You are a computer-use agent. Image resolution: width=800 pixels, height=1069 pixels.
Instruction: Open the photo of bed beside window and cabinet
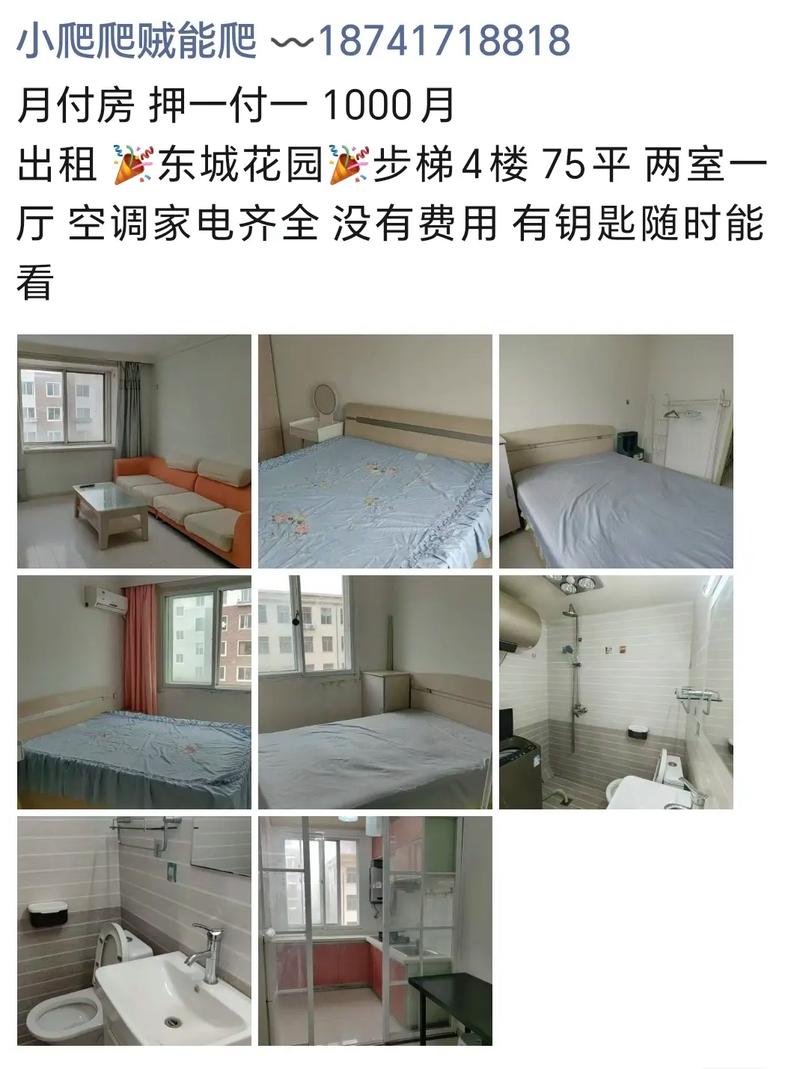375,692
